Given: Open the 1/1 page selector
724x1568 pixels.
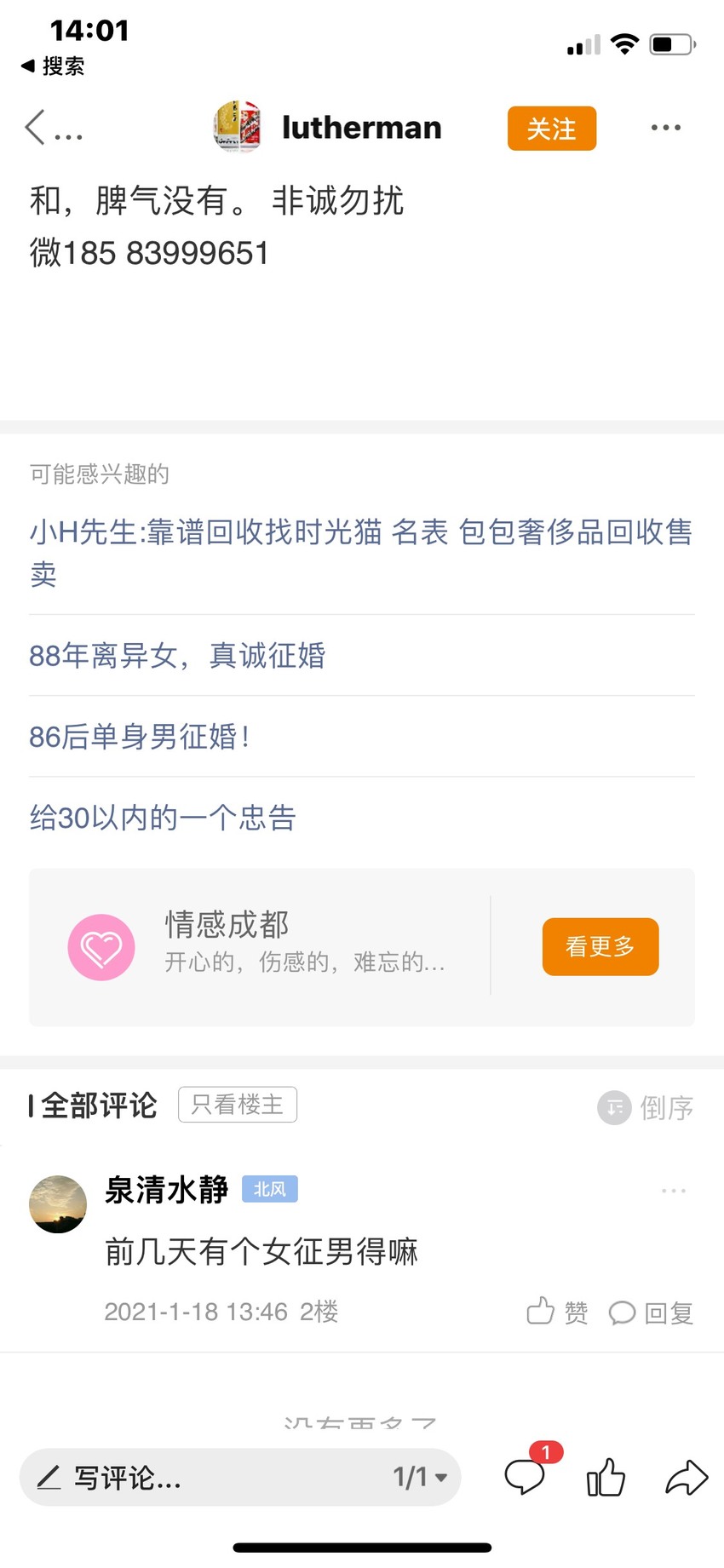Looking at the screenshot, I should click(420, 1477).
